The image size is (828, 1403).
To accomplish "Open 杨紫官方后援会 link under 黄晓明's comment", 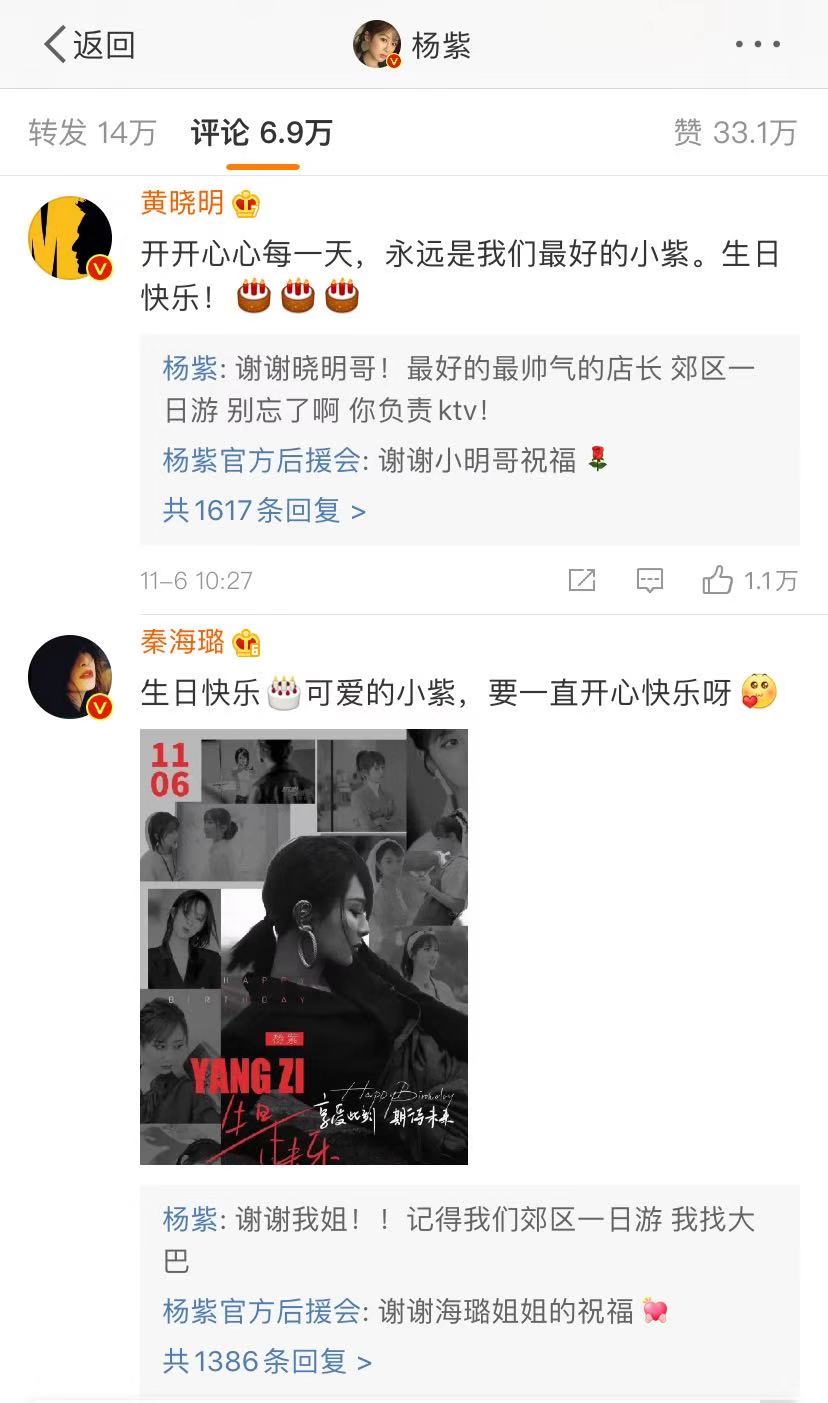I will (x=261, y=460).
